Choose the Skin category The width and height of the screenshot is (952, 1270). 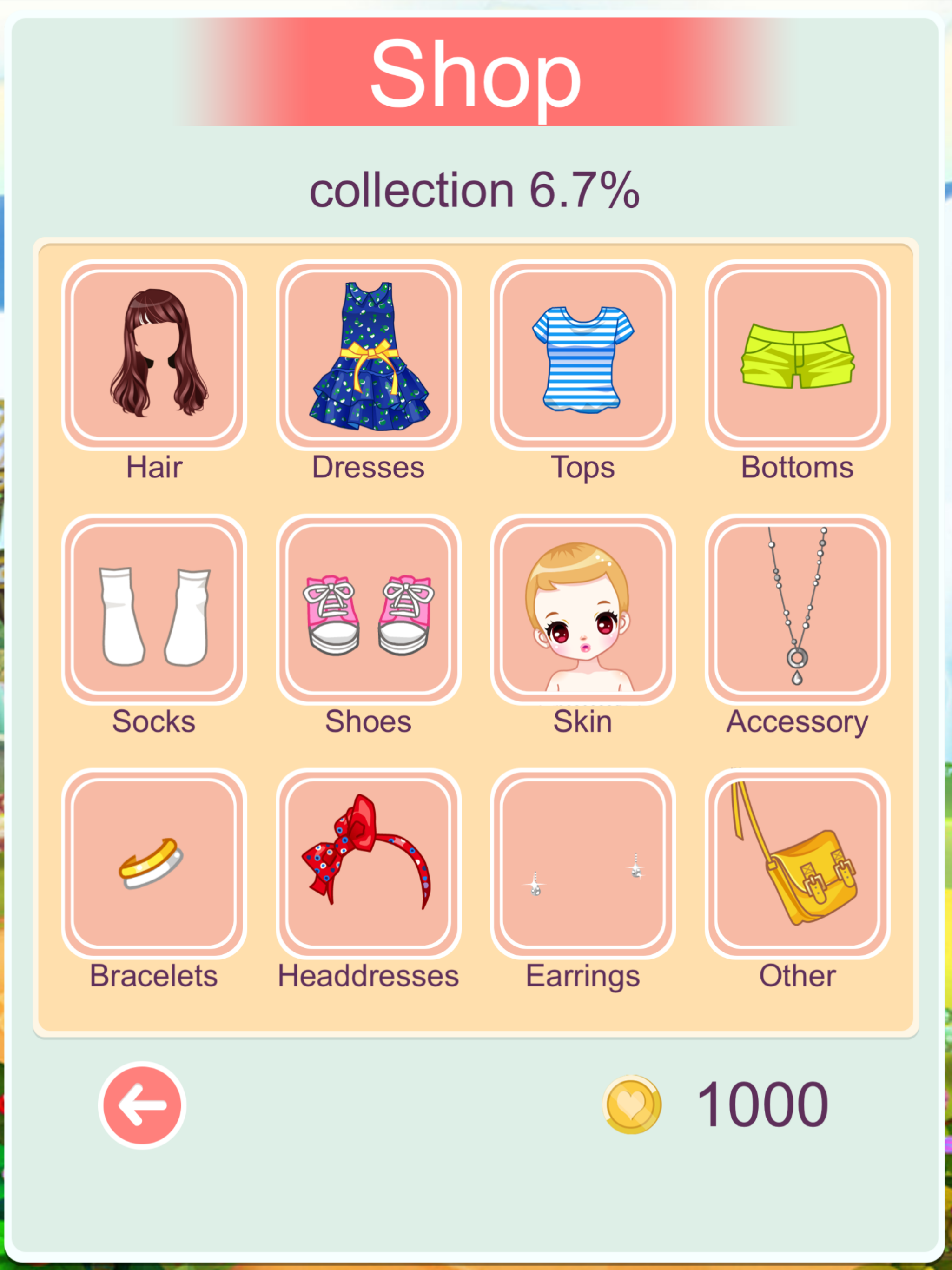pyautogui.click(x=583, y=610)
